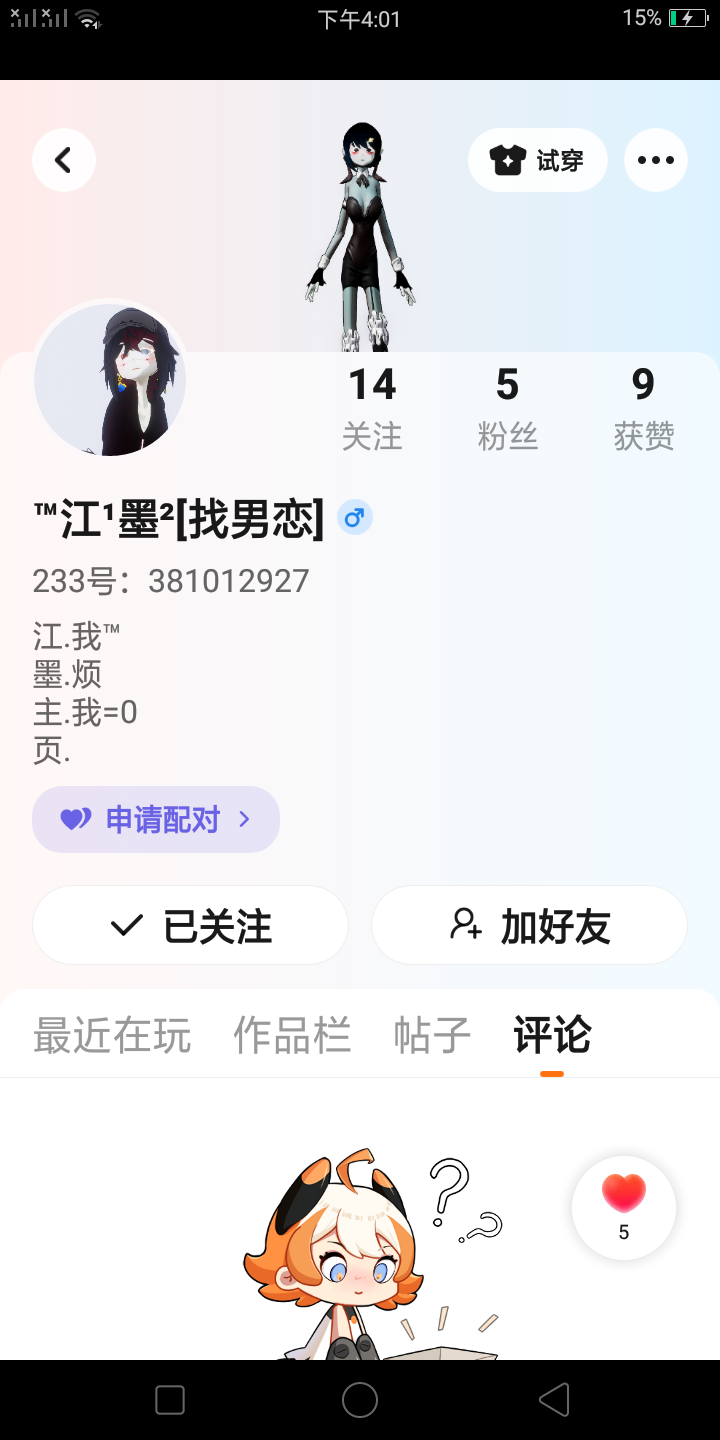Tap 申请配对 to request pairing
This screenshot has height=1440, width=720.
pyautogui.click(x=156, y=820)
